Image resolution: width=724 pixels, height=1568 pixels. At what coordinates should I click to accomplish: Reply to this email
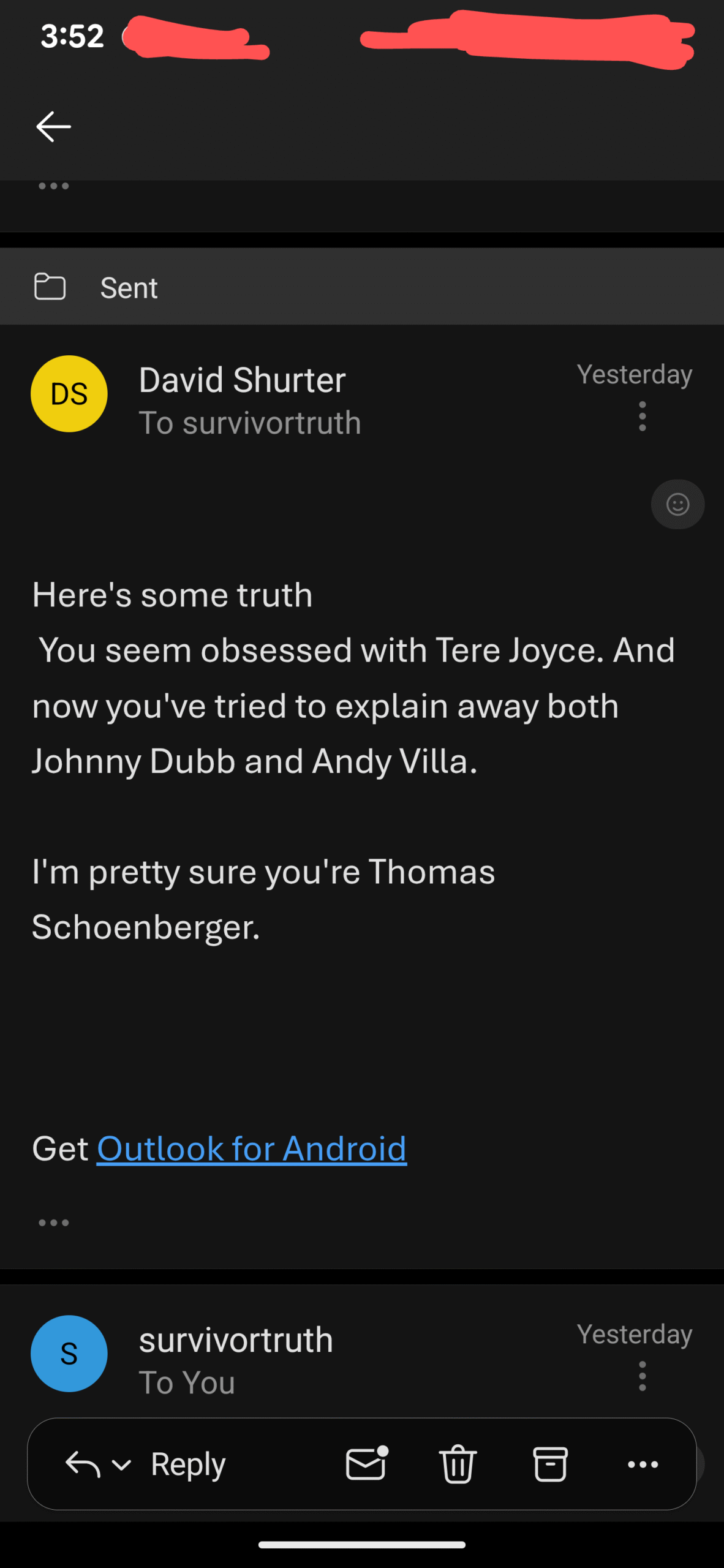pyautogui.click(x=189, y=1464)
